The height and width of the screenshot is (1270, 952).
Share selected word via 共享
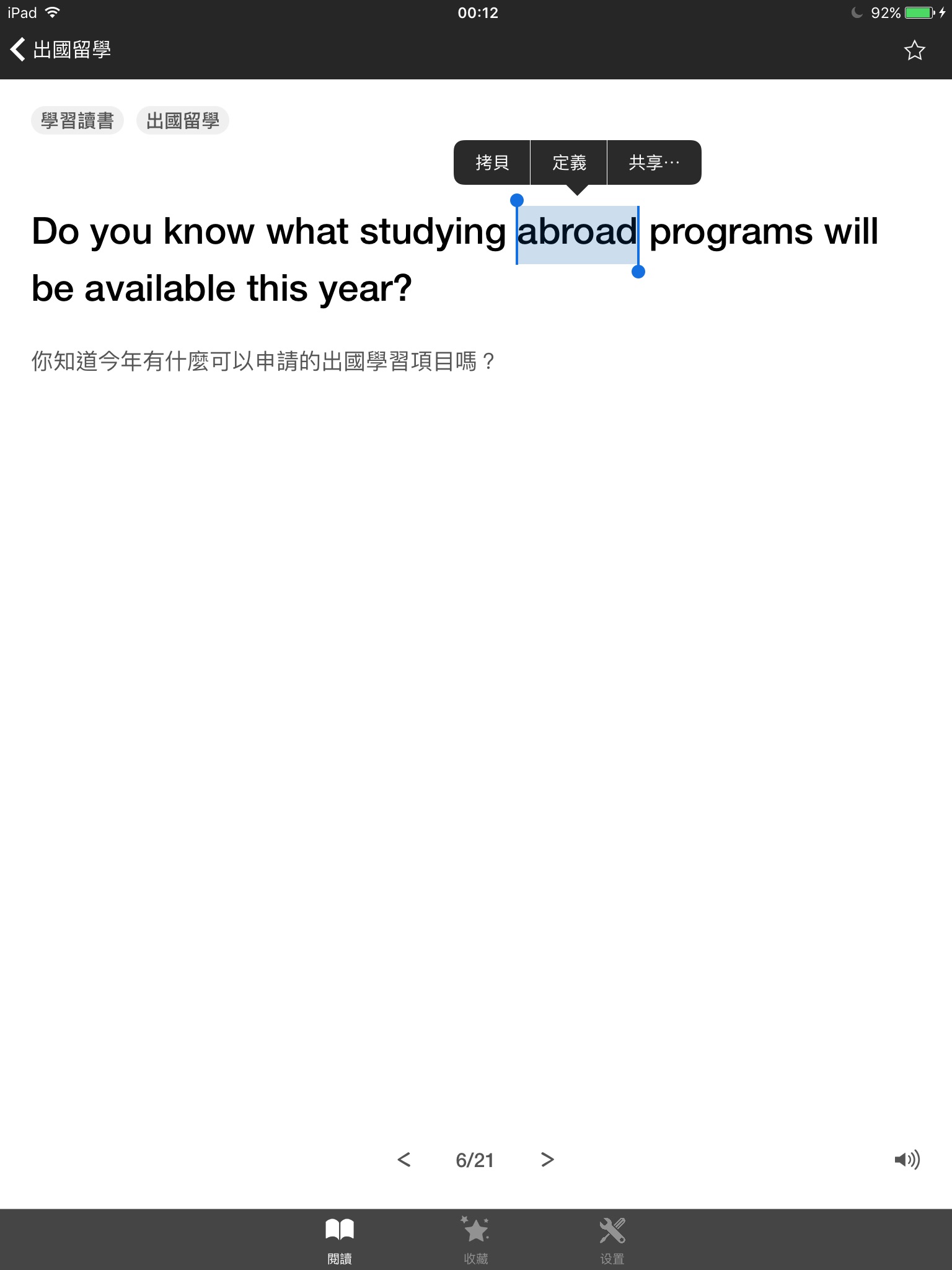654,162
